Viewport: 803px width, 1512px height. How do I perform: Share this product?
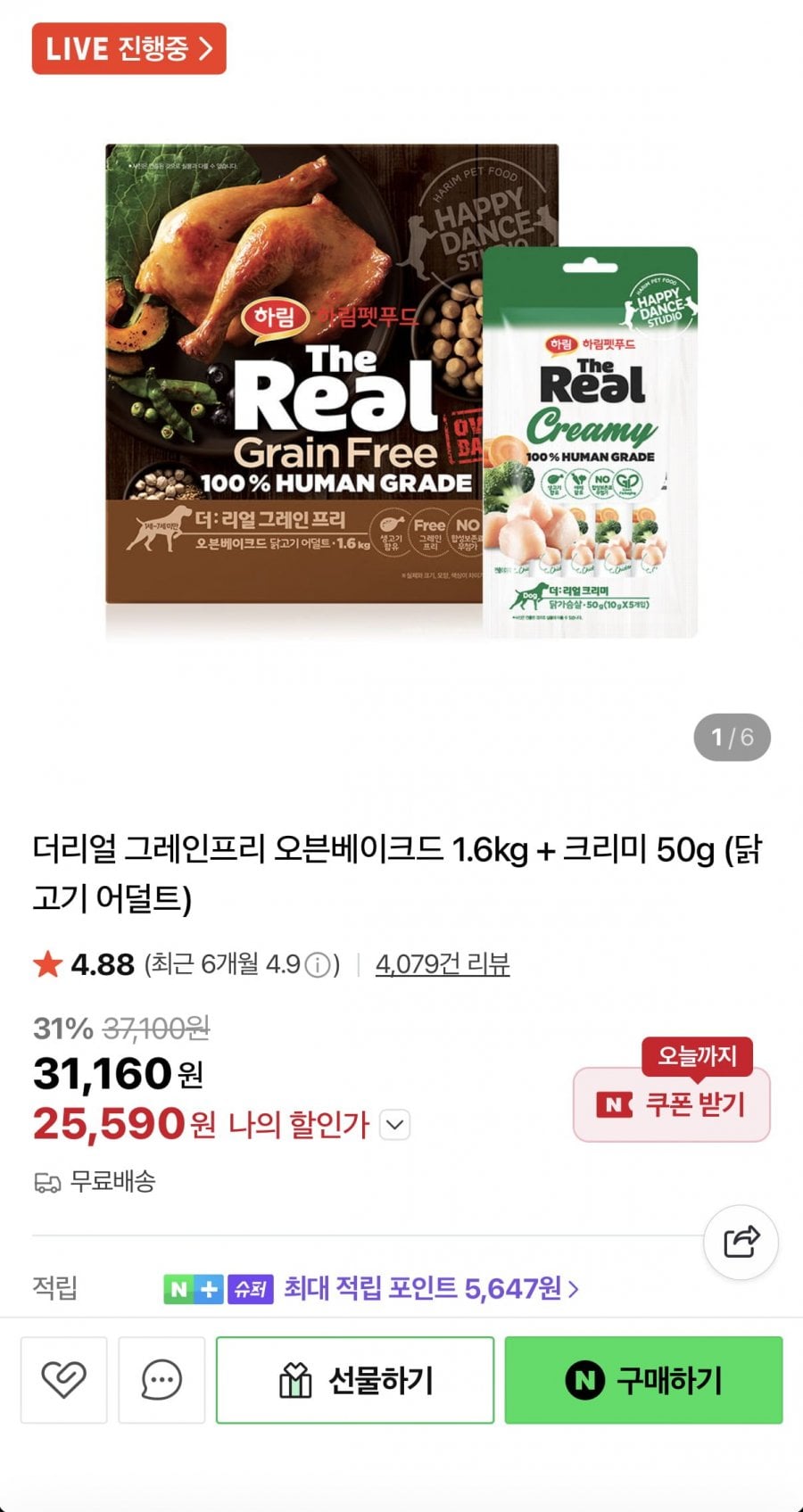tap(741, 1242)
